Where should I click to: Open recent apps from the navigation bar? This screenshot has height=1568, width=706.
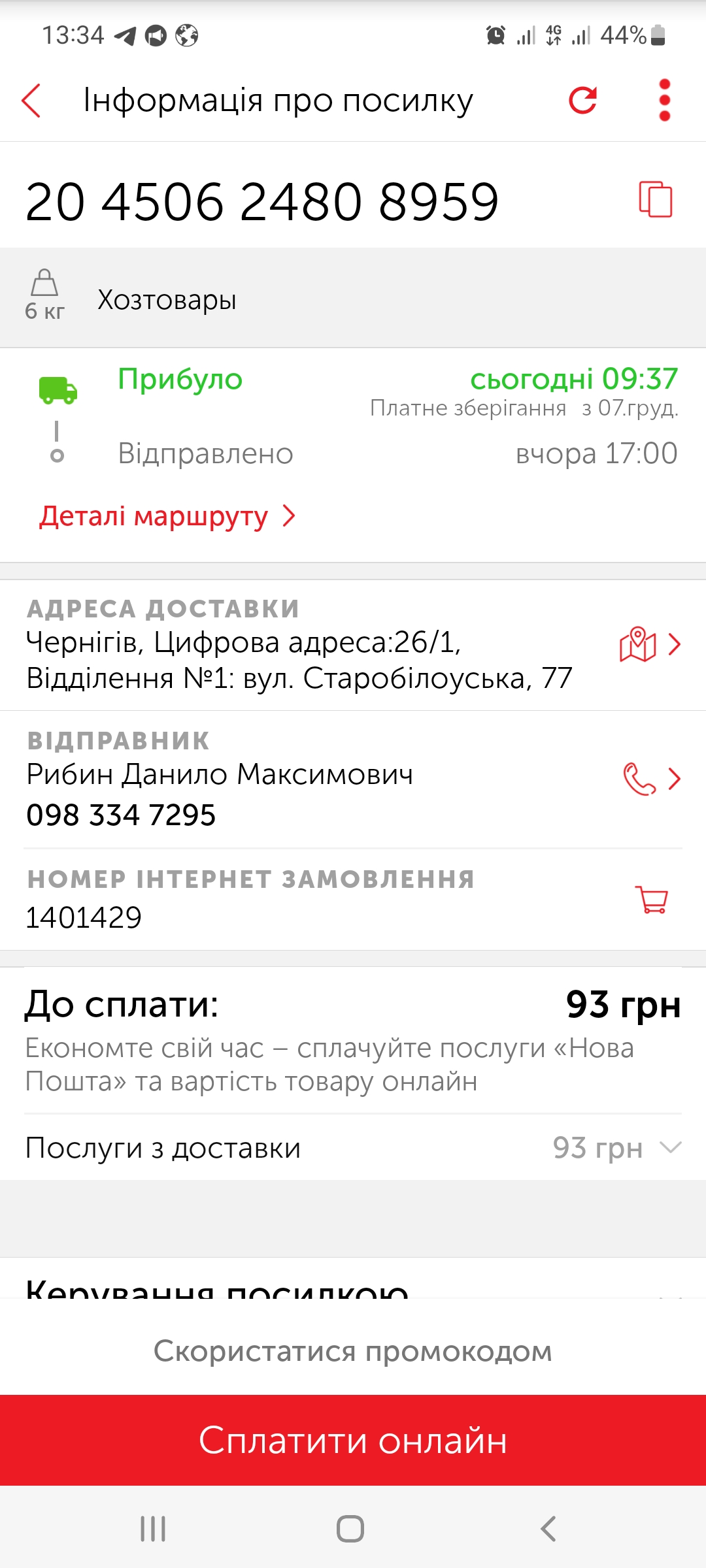point(153,1529)
